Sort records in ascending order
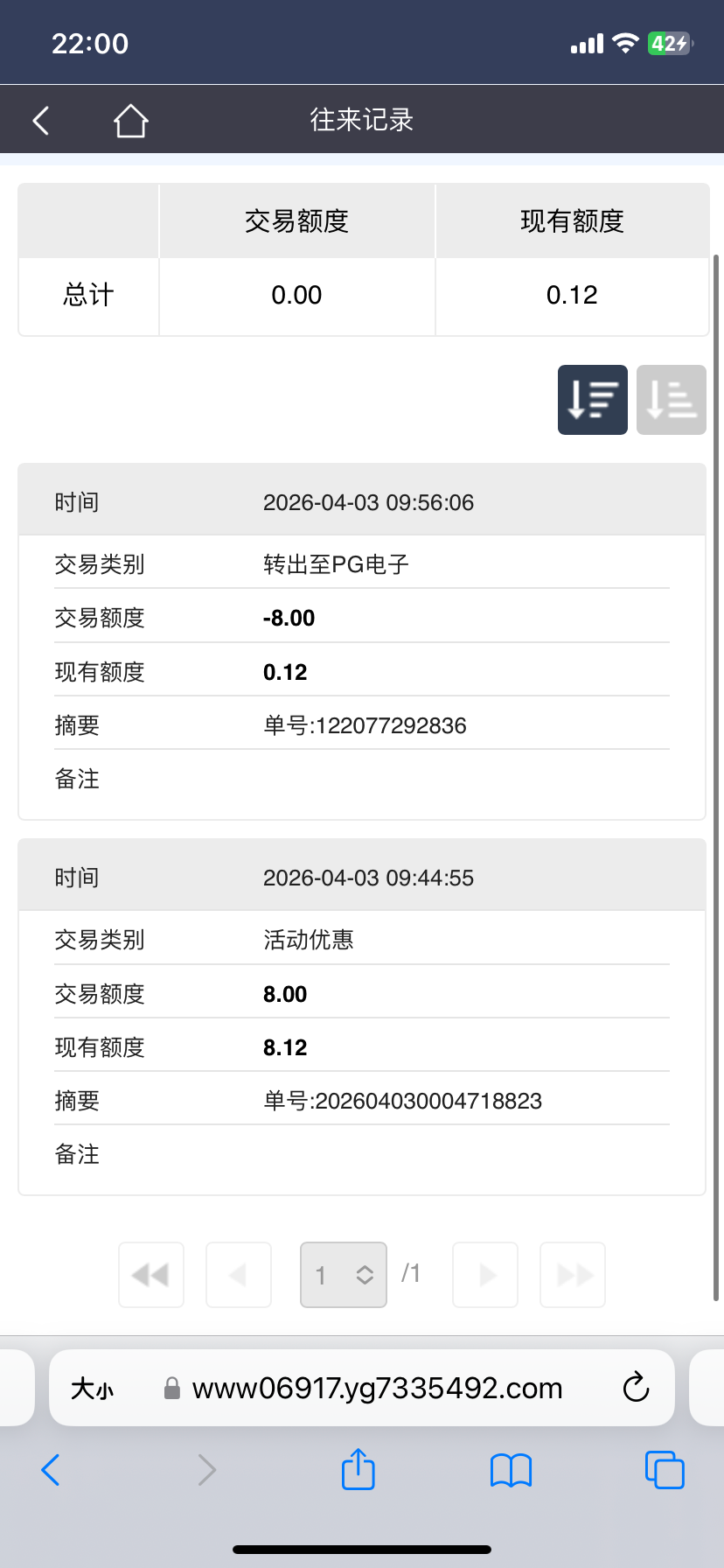Screen dimensions: 724x1568 coord(671,400)
